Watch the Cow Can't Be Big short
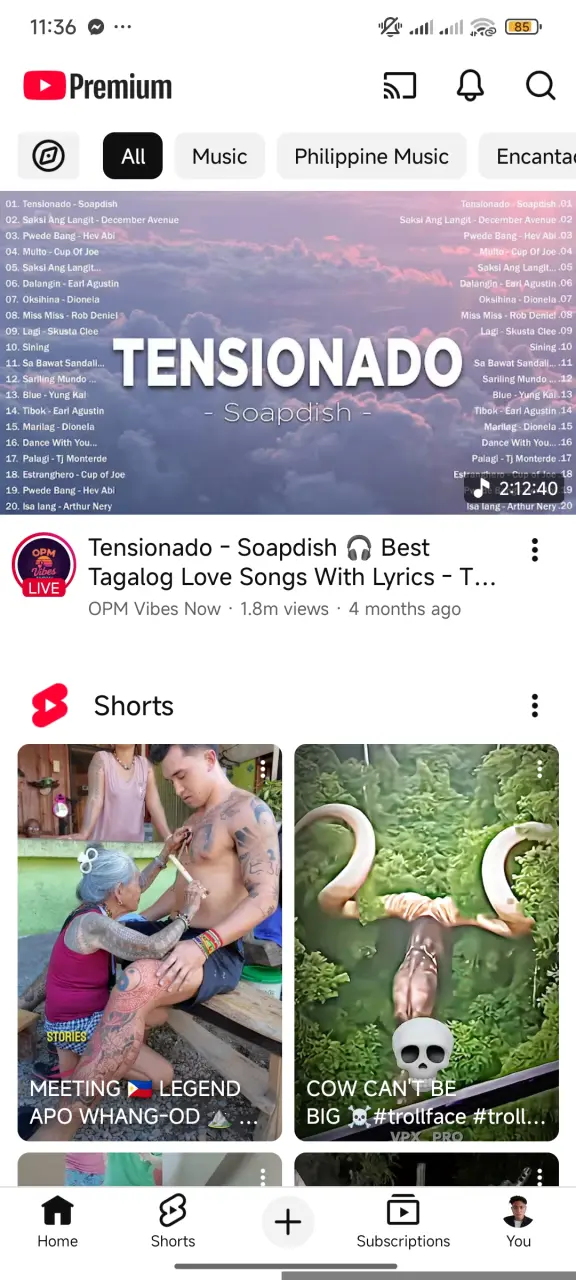The image size is (576, 1280). 426,942
